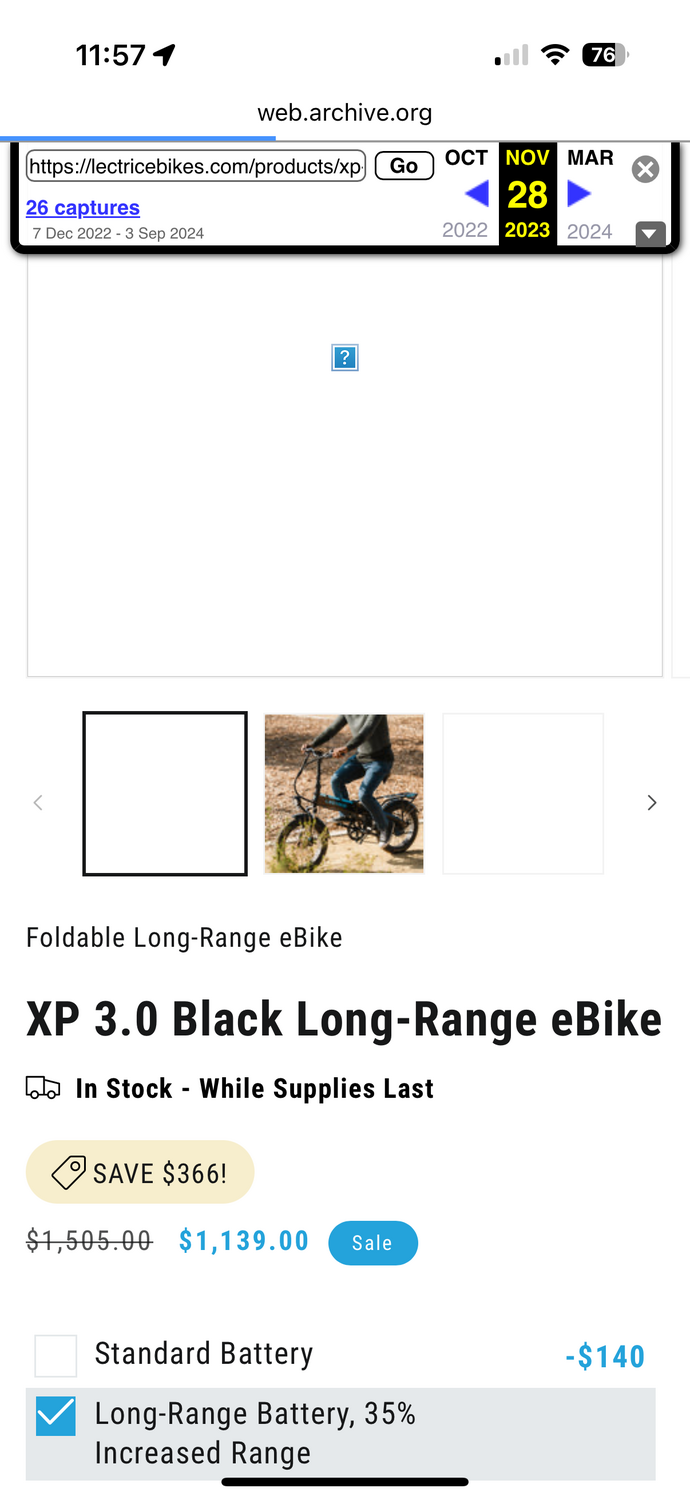Select the thumbnail of rider on eBike
Viewport: 690px width, 1500px height.
pos(344,793)
